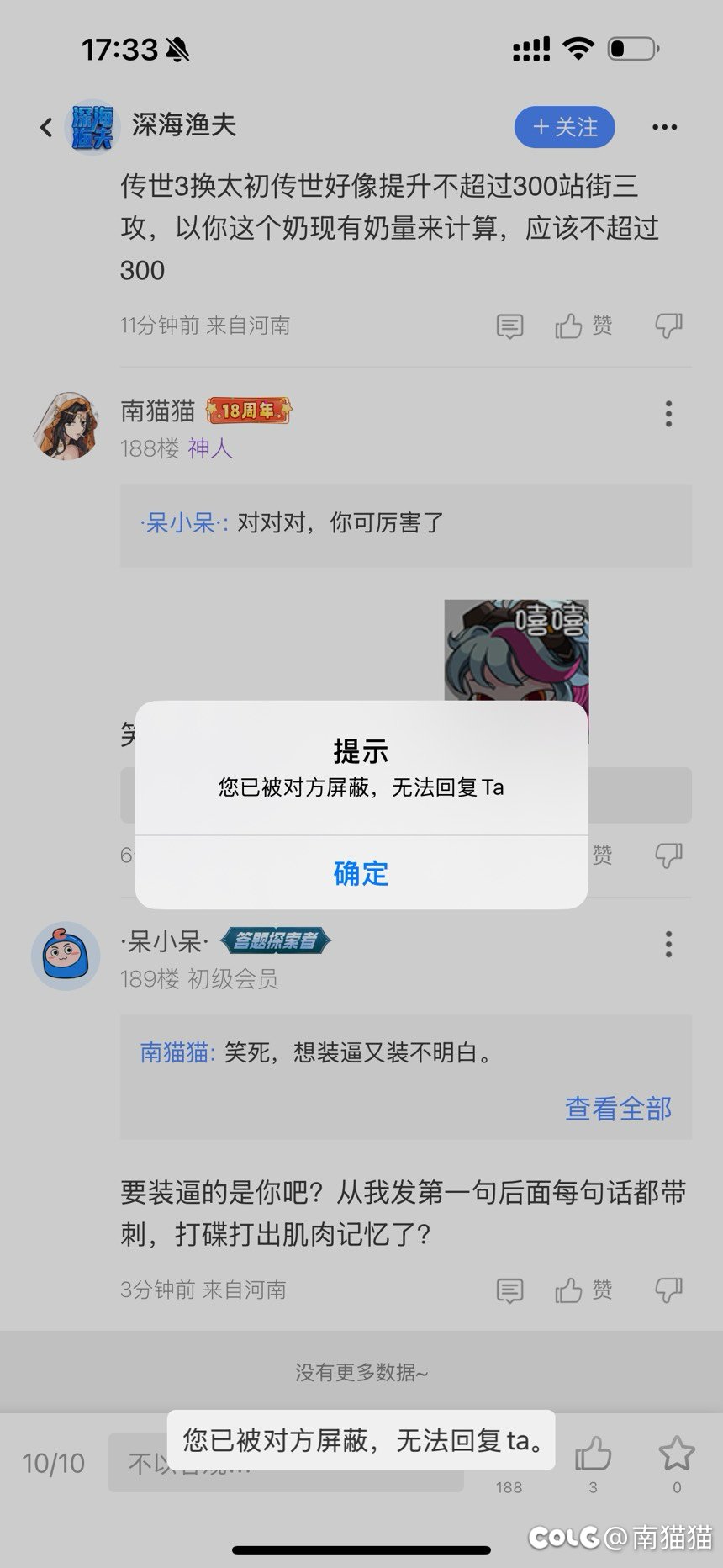The height and width of the screenshot is (1568, 723).
Task: Open more options on 呆小呆's 189楼 post
Action: click(668, 944)
